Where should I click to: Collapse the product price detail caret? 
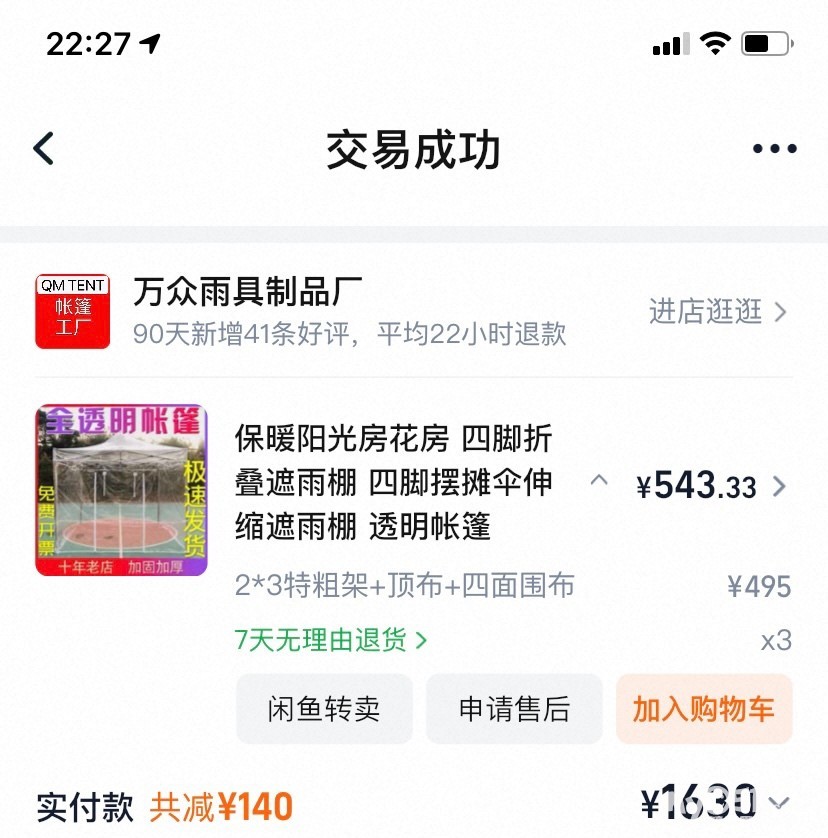[x=599, y=481]
